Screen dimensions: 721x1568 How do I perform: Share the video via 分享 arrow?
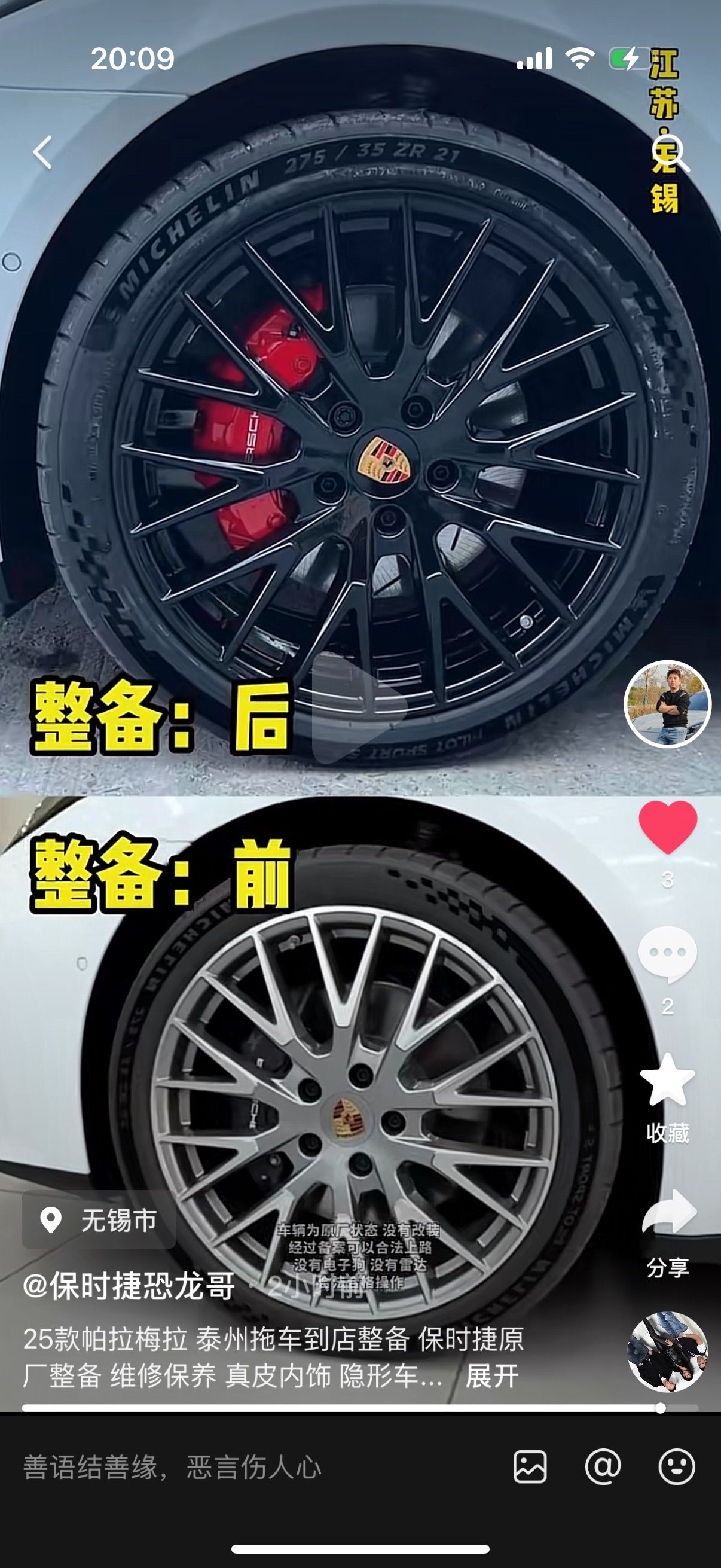668,1212
